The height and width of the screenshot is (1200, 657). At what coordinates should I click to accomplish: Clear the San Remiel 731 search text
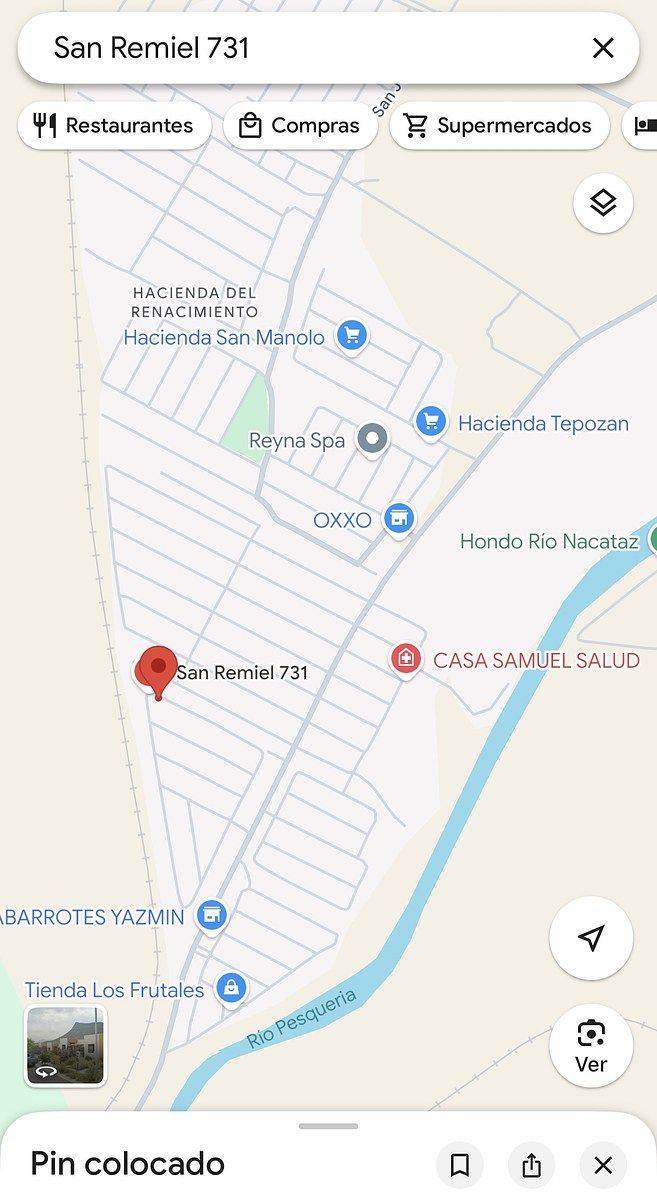[603, 47]
